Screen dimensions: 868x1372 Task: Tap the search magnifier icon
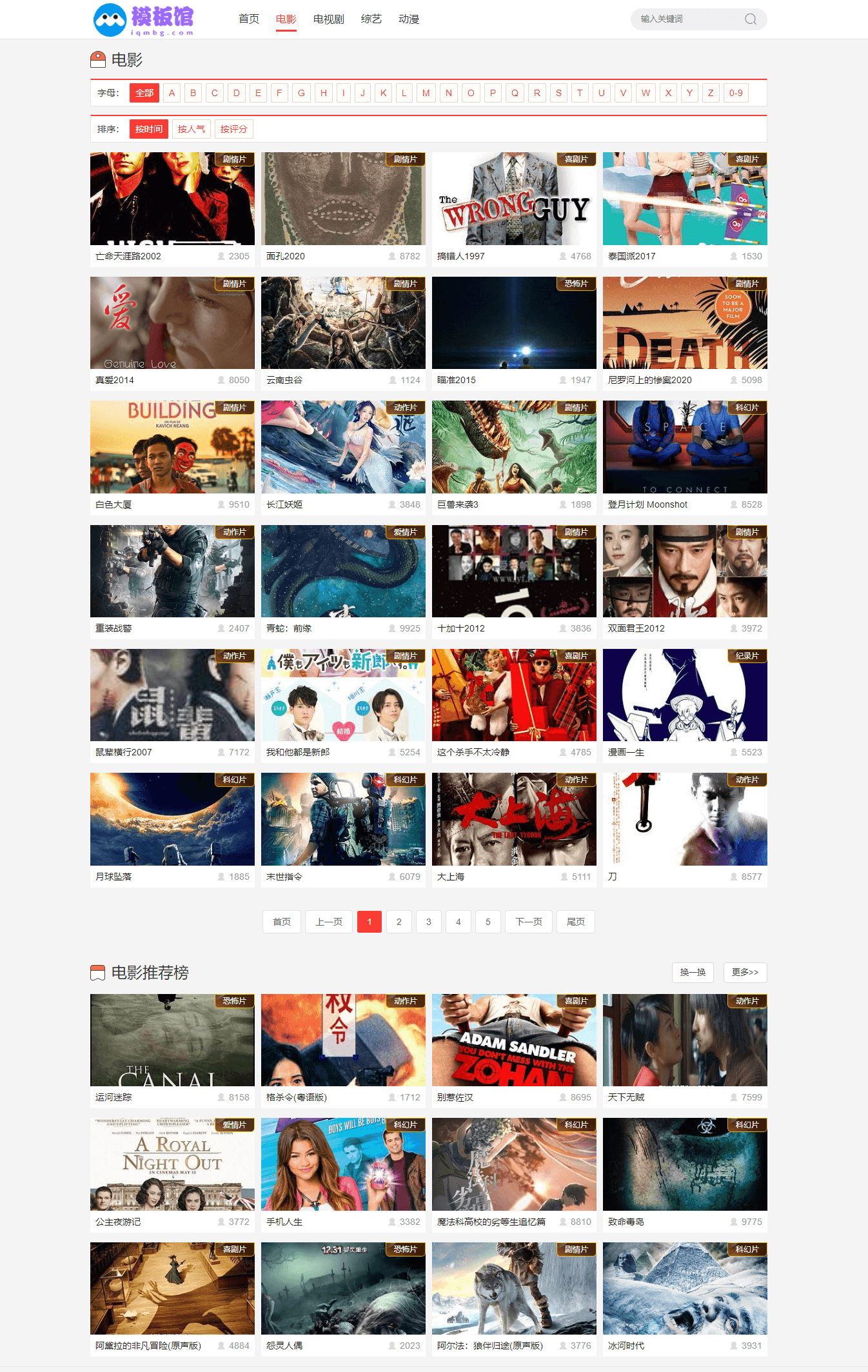click(x=750, y=19)
